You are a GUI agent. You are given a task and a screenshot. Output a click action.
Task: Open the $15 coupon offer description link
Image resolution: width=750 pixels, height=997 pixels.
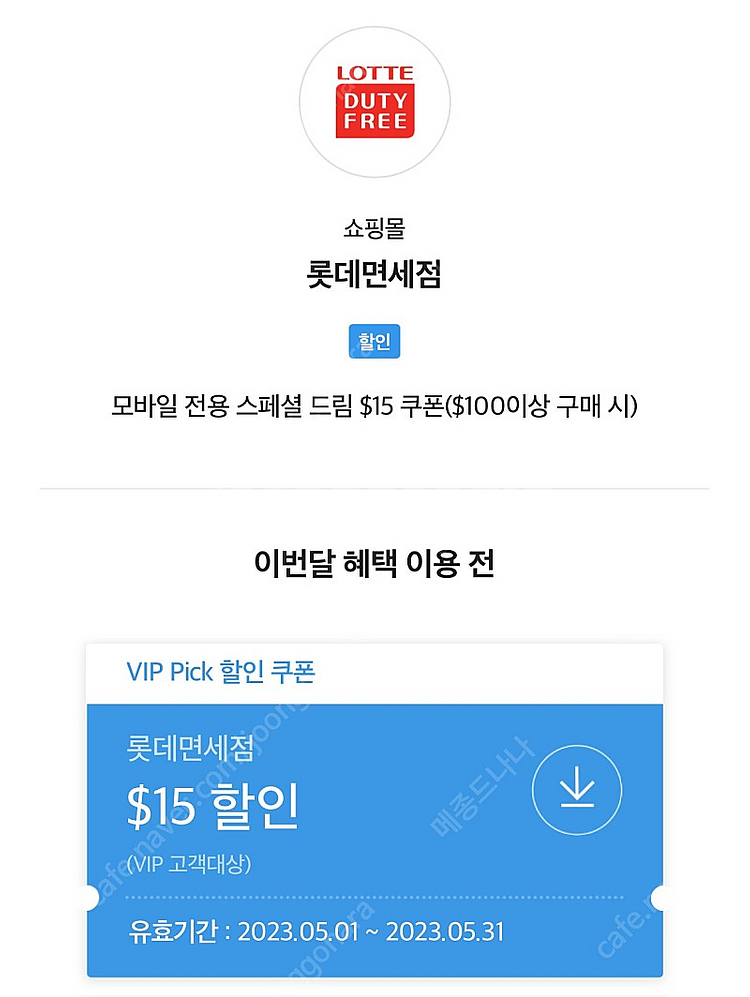(373, 404)
